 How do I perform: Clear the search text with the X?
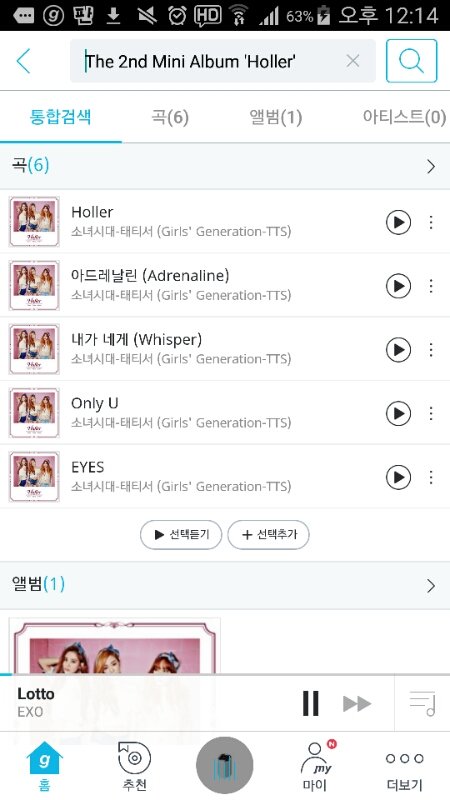point(353,61)
